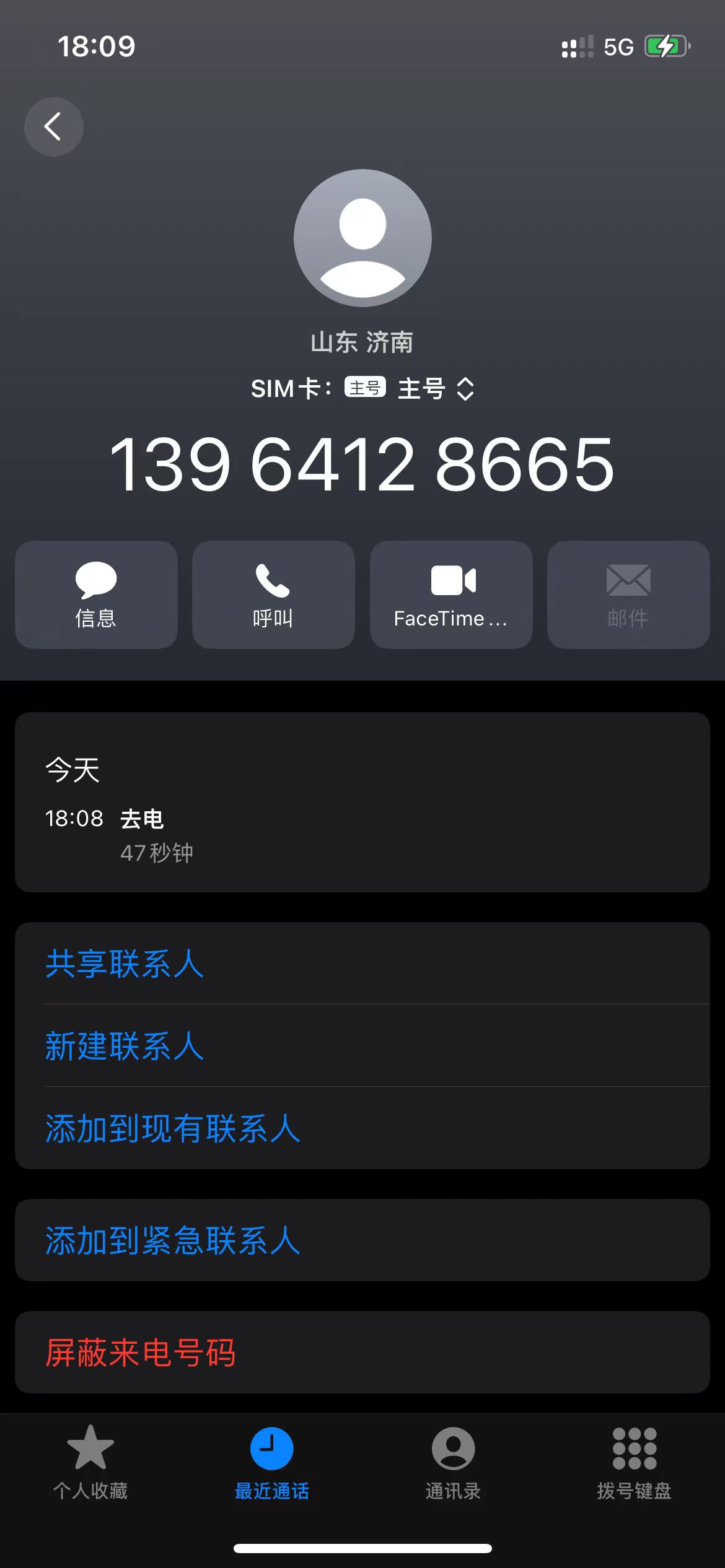Choose 新建联系人
Screen dimensions: 725x1568
point(362,1046)
